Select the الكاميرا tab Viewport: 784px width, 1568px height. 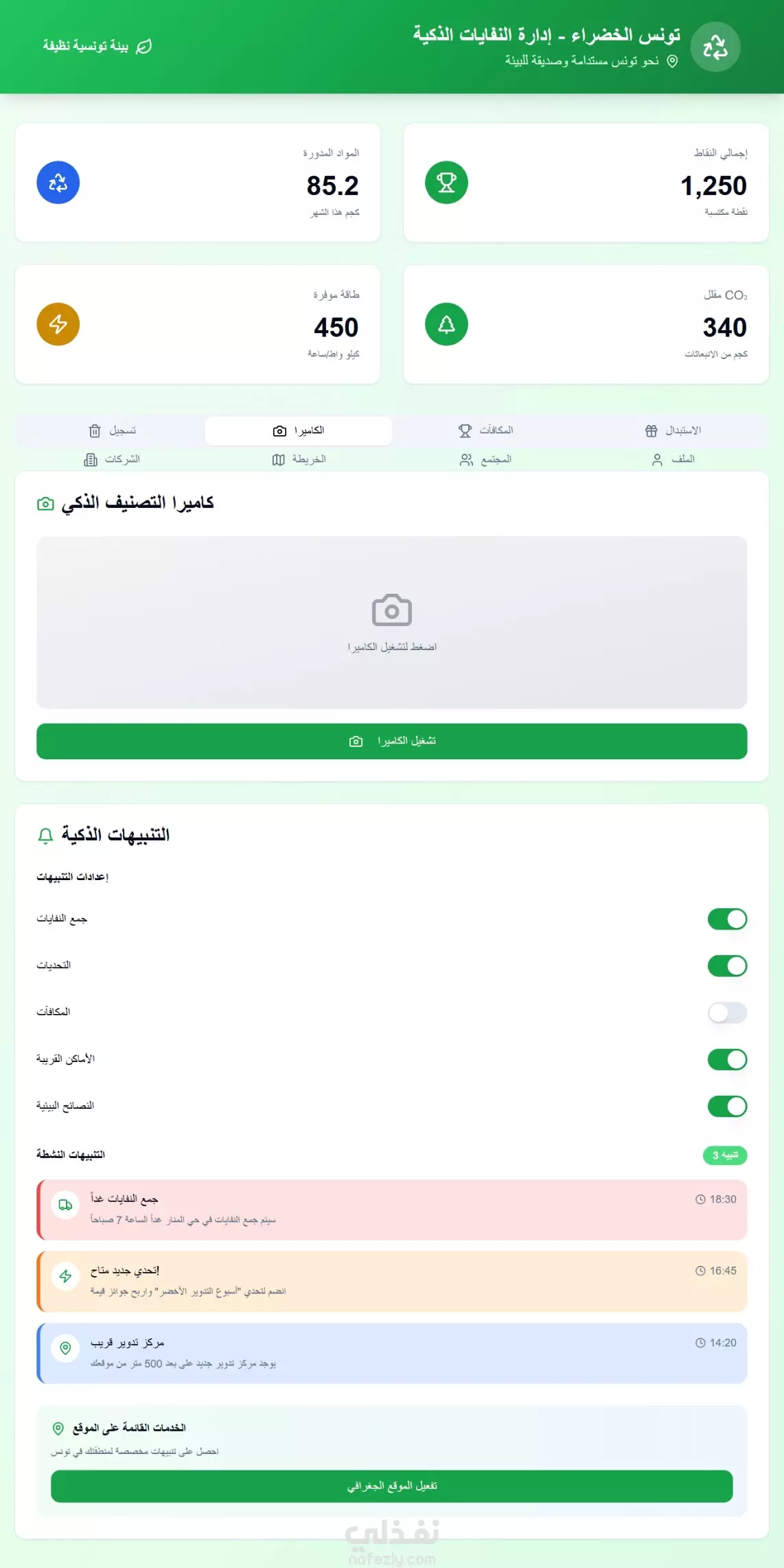pos(299,430)
